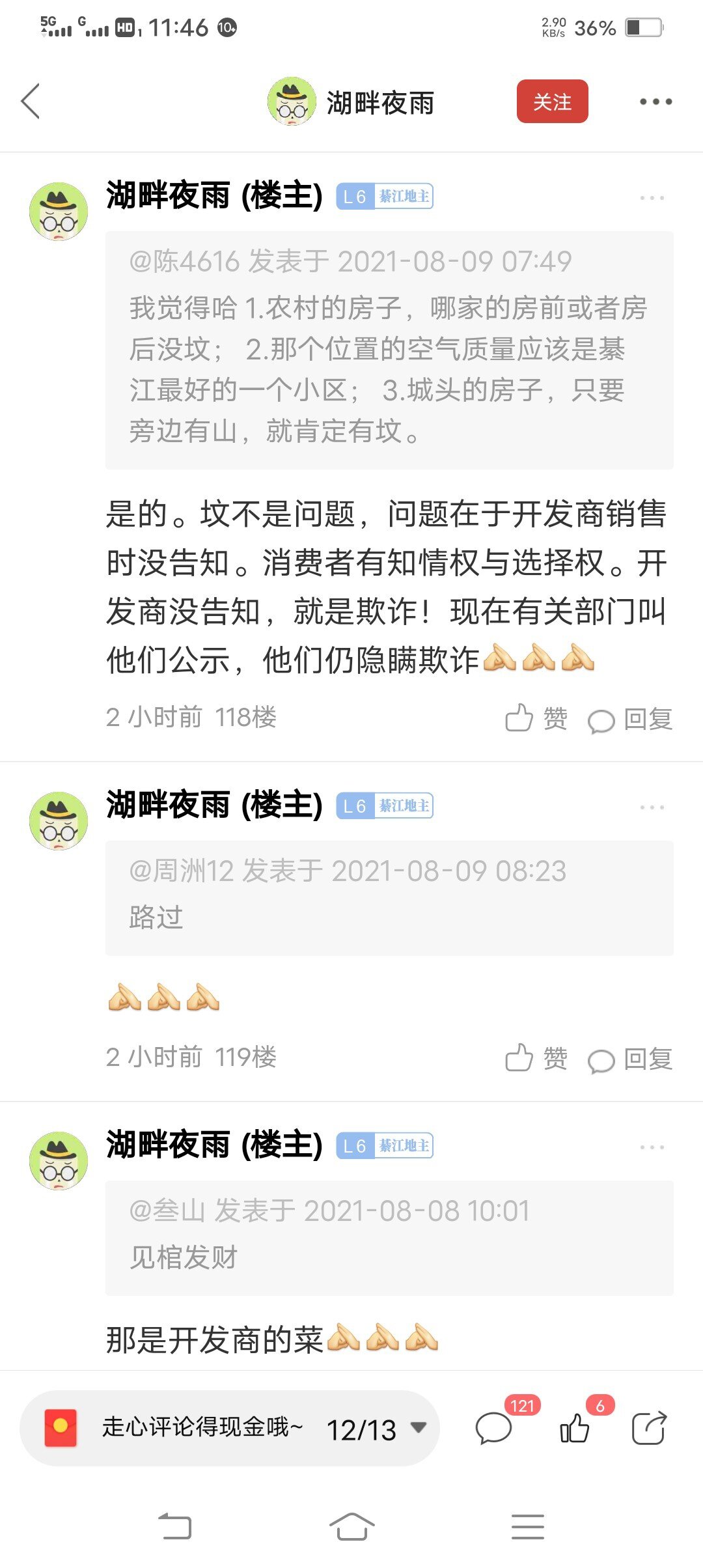Open recent apps from the navigation bar
This screenshot has width=703, height=1568.
point(527,1526)
